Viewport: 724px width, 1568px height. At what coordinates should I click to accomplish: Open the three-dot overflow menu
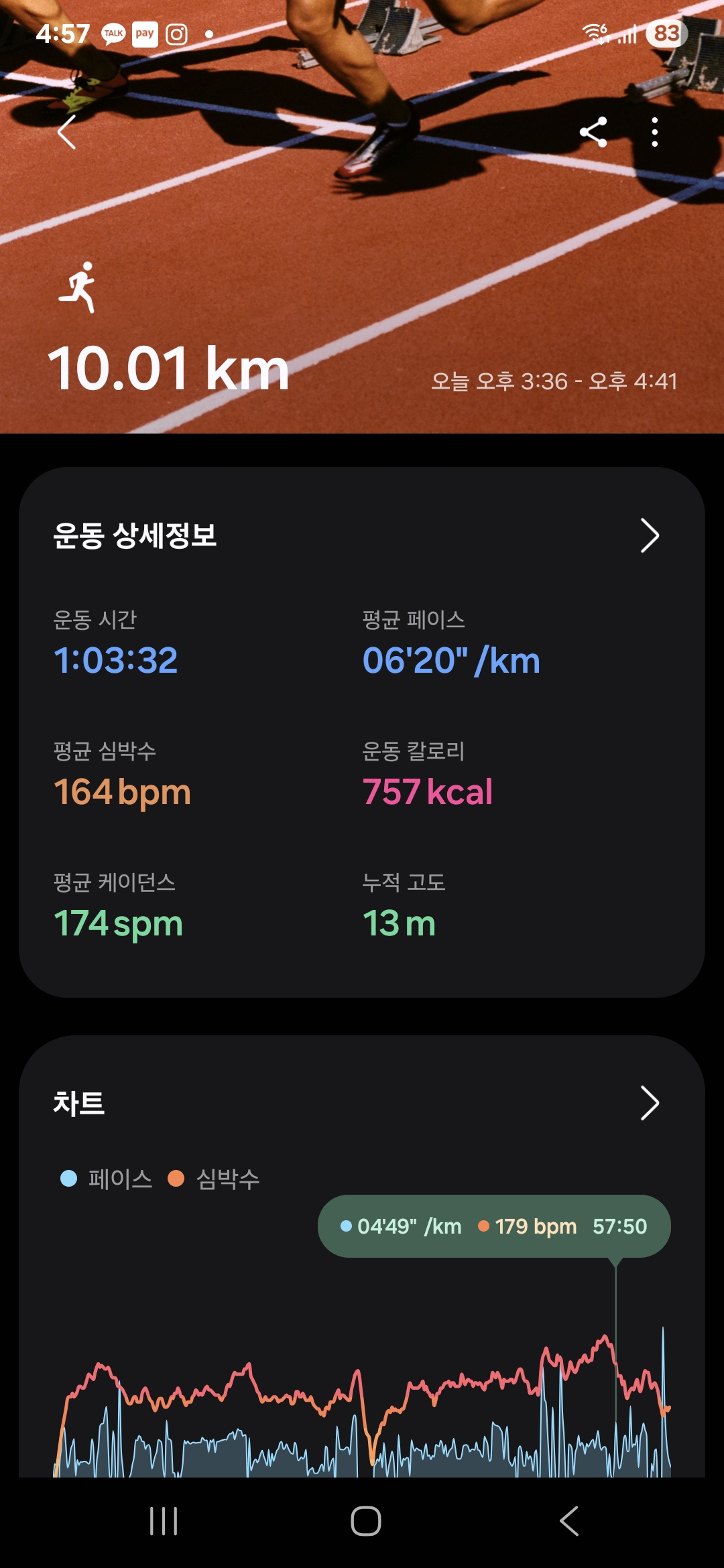tap(654, 132)
